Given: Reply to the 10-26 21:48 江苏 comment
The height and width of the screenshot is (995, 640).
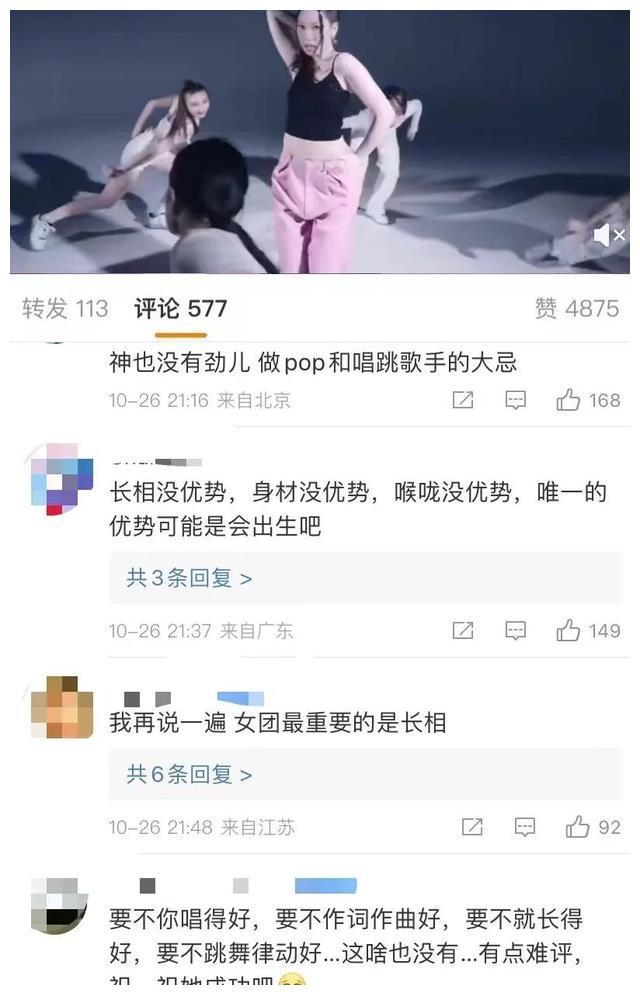Looking at the screenshot, I should point(524,827).
